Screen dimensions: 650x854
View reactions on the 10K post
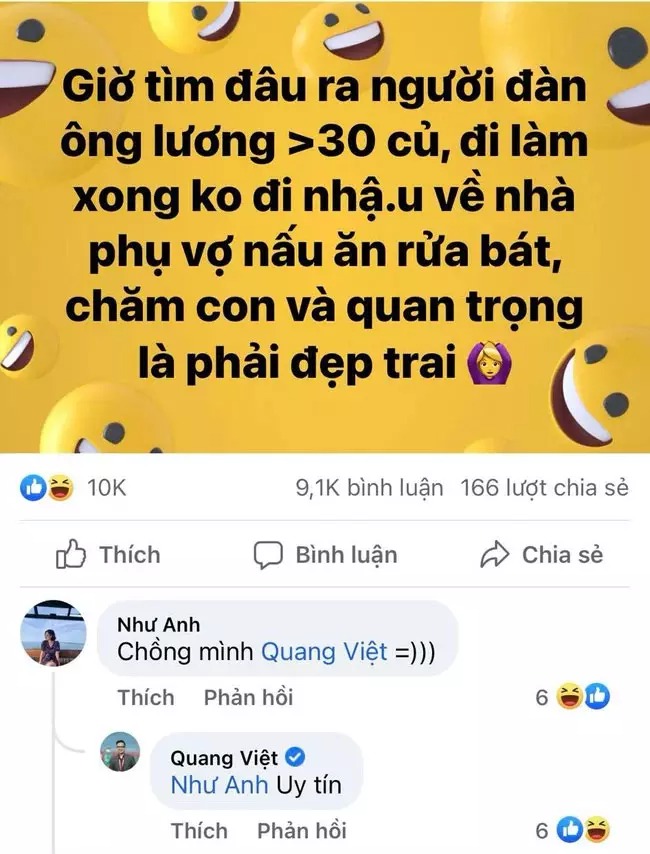point(72,487)
